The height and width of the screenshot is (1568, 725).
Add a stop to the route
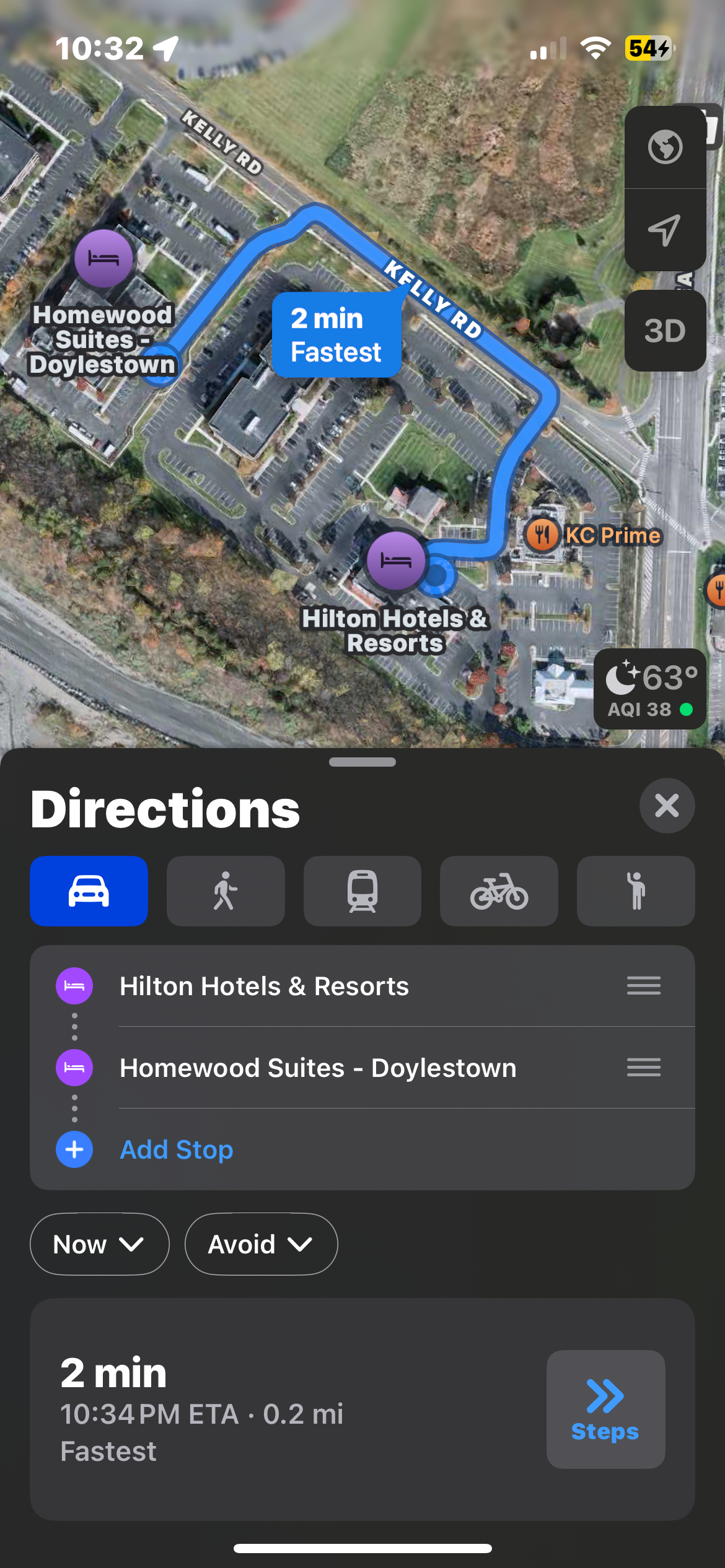point(176,1150)
